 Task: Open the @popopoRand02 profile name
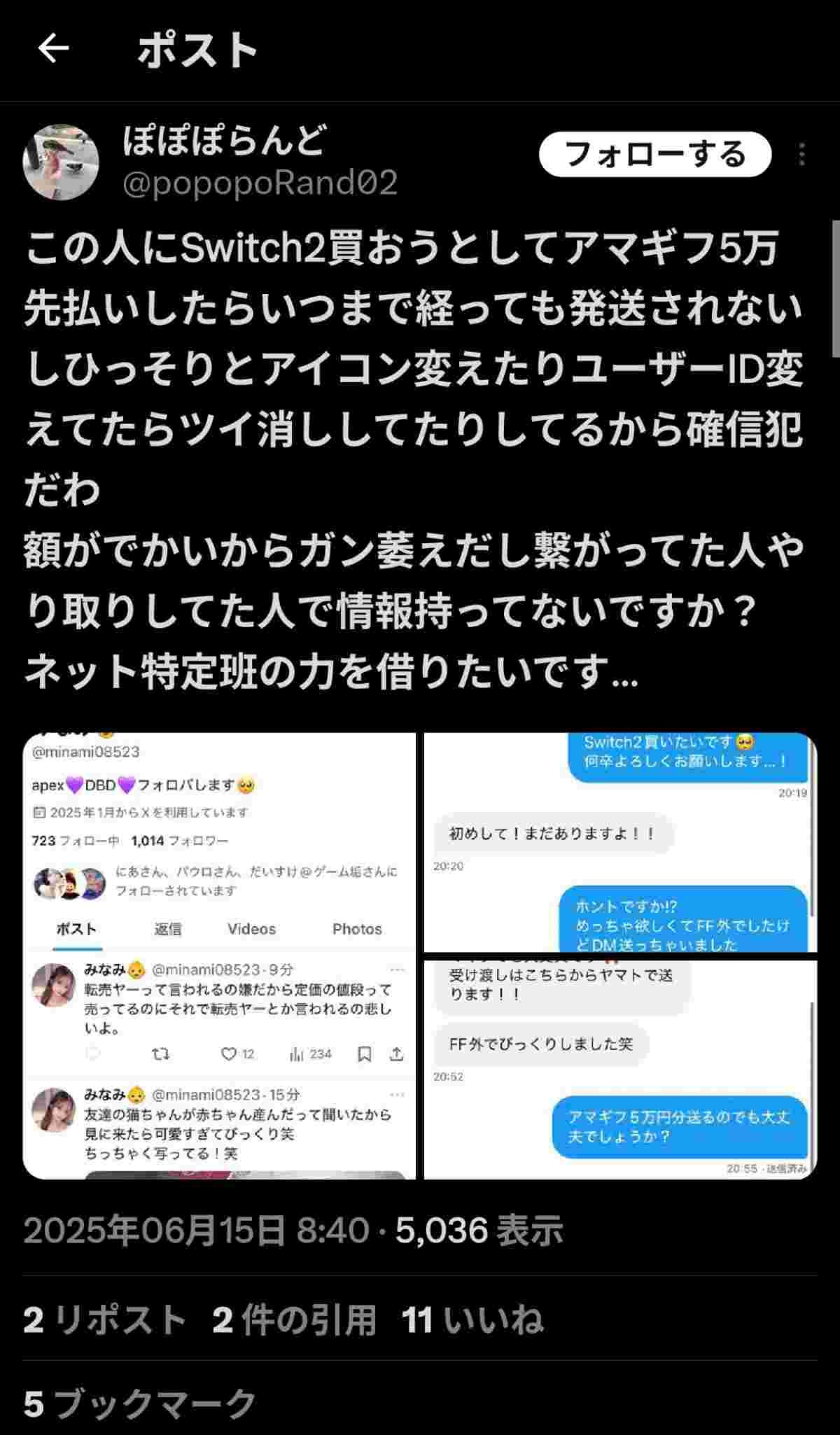260,183
